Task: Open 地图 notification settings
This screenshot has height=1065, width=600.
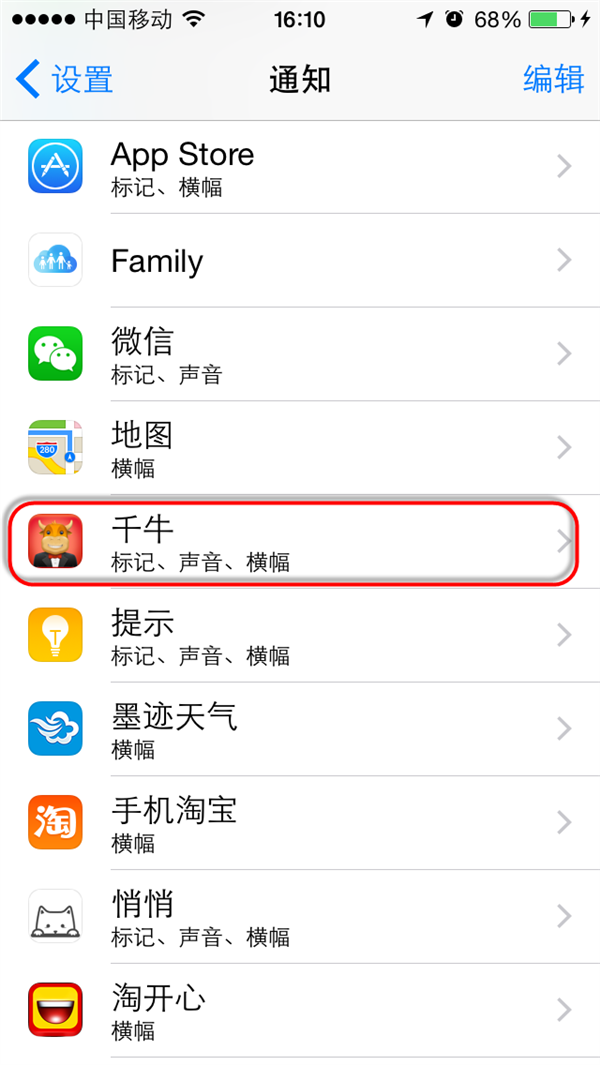Action: [x=300, y=448]
